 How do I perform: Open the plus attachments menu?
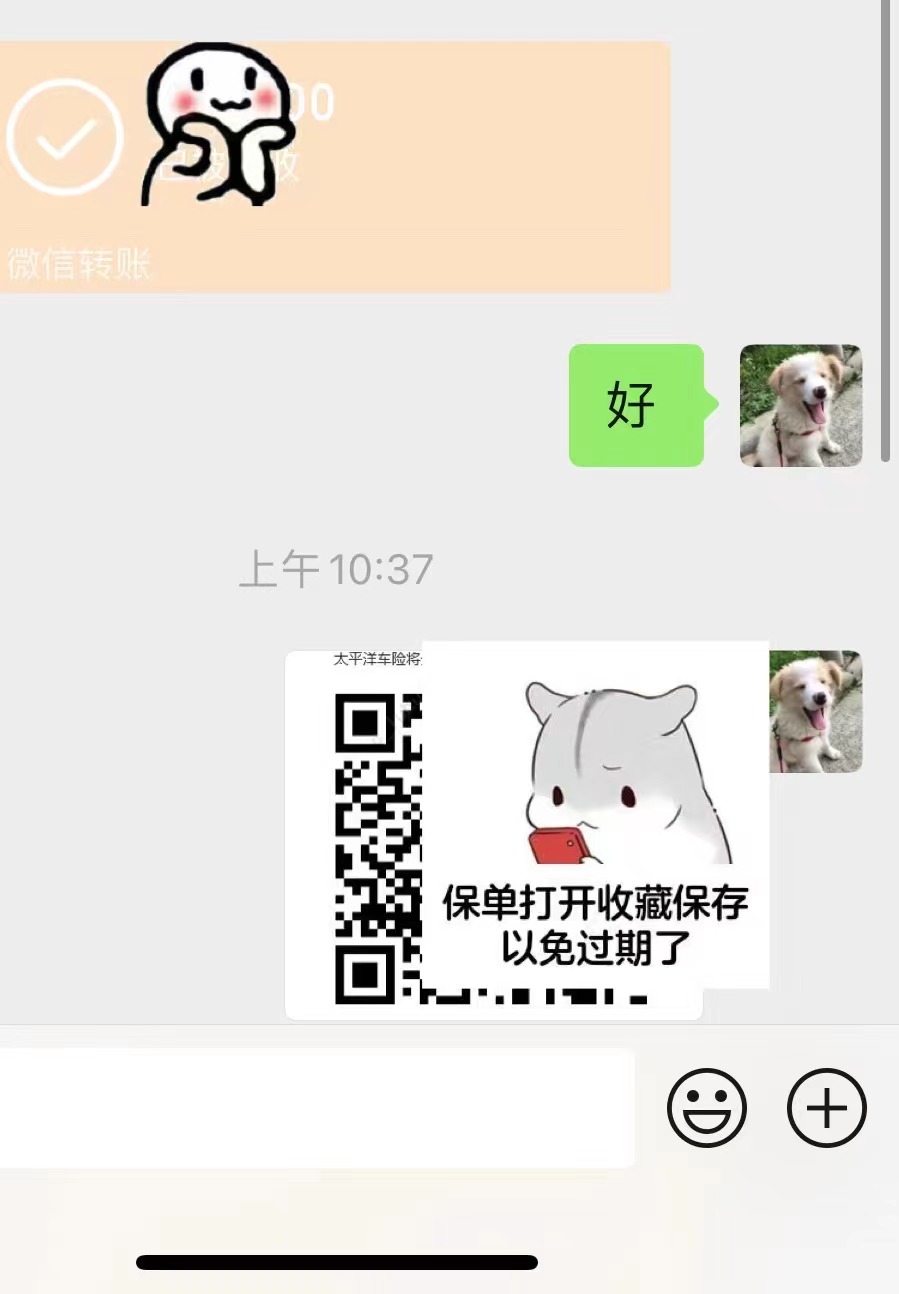[826, 1108]
